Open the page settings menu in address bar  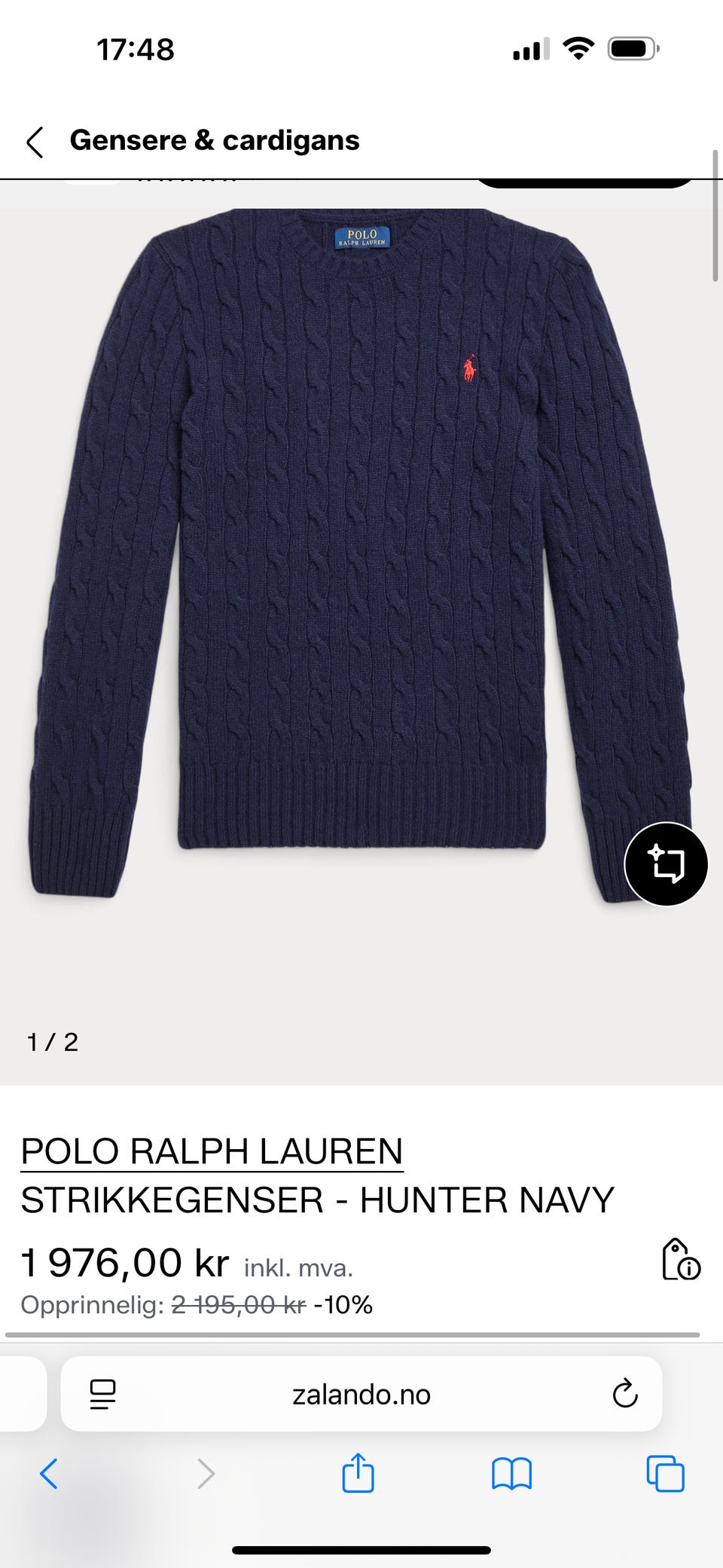(x=102, y=1395)
